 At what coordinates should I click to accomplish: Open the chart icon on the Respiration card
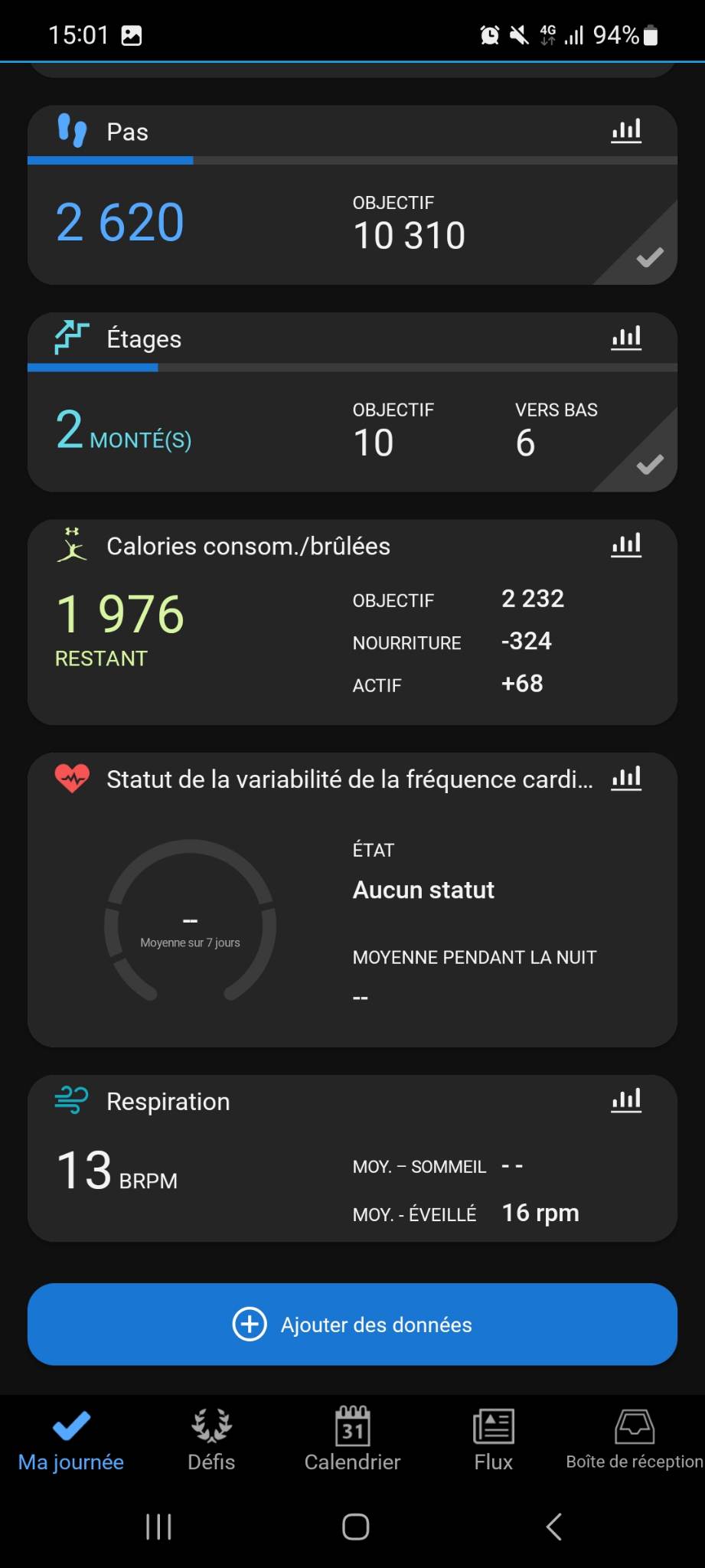click(625, 1100)
